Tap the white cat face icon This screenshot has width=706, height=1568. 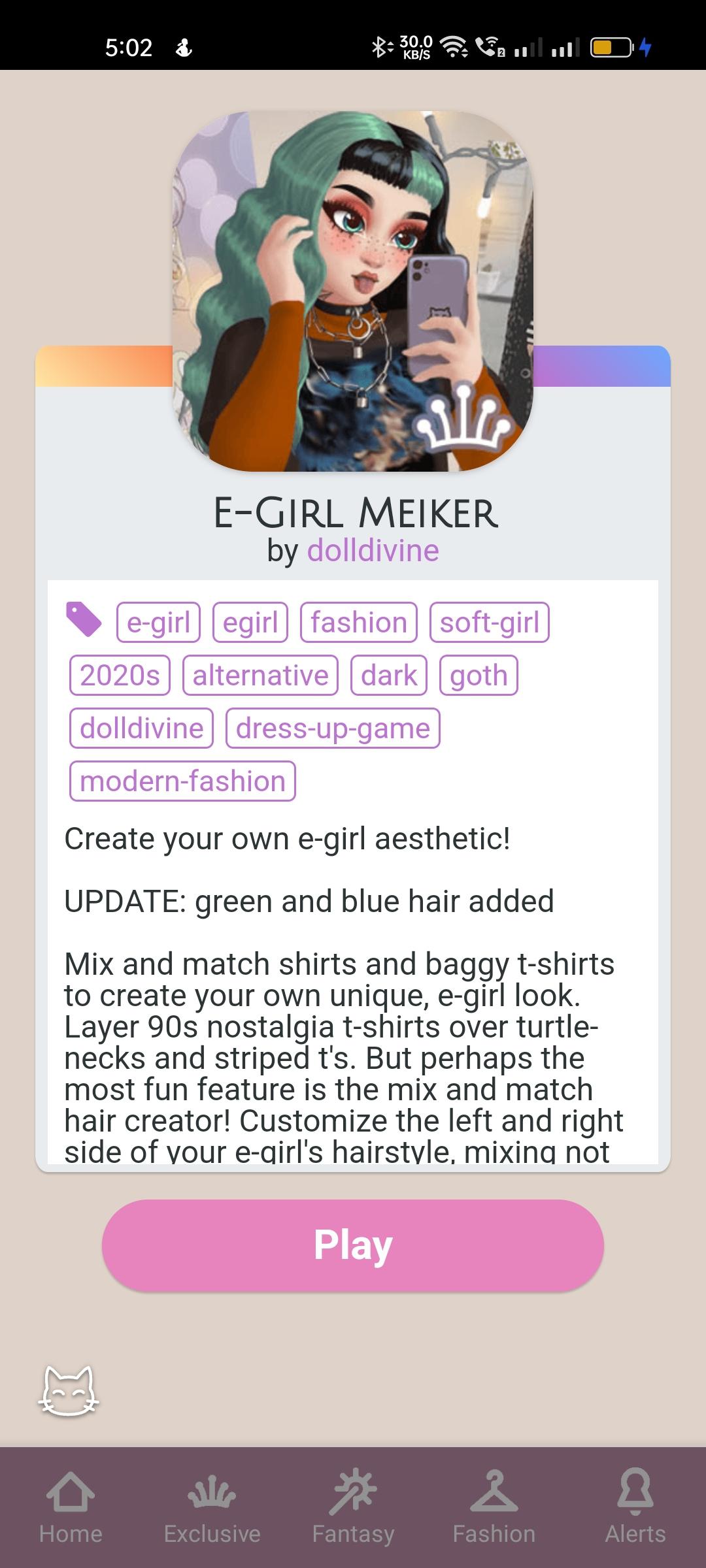coord(69,1391)
